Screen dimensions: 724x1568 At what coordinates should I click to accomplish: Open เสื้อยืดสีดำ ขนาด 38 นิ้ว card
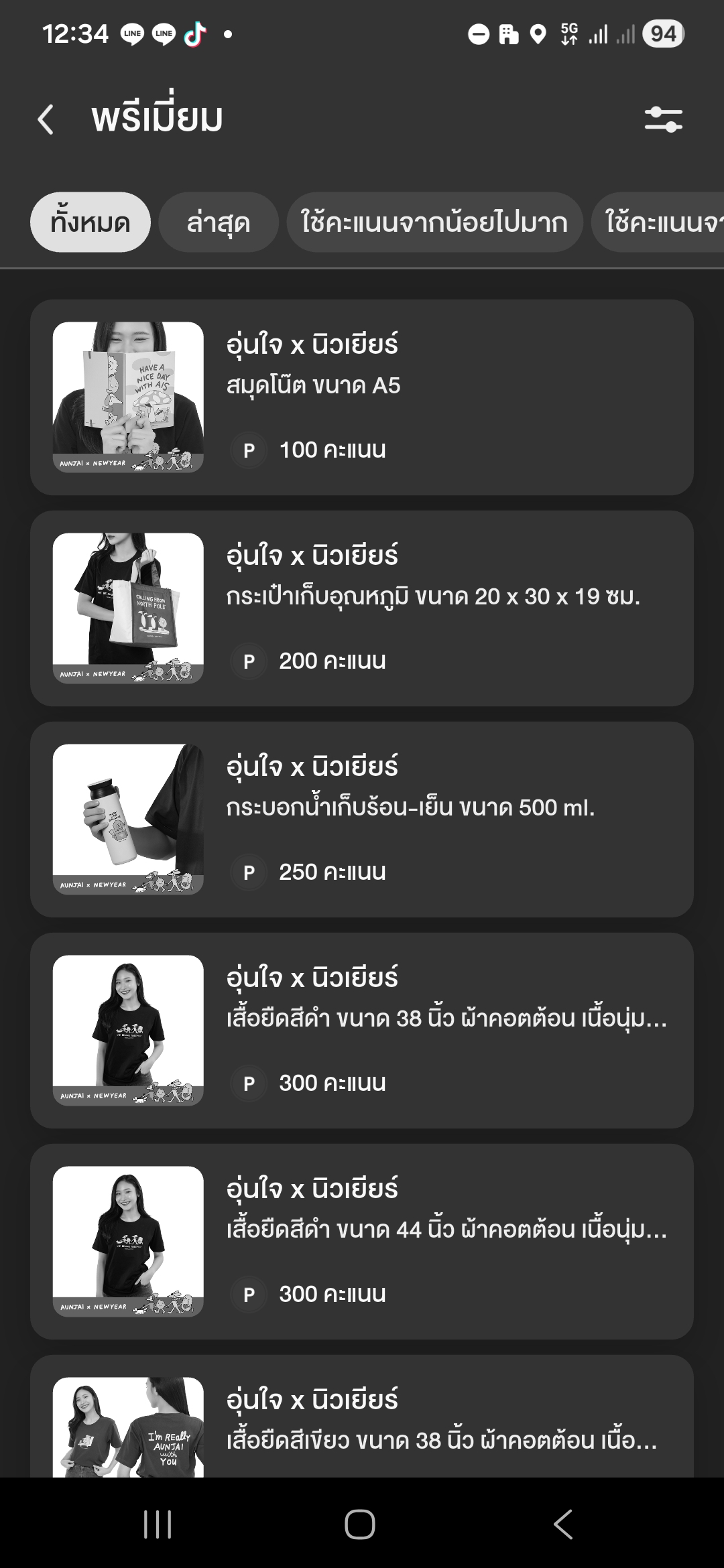pos(362,1031)
